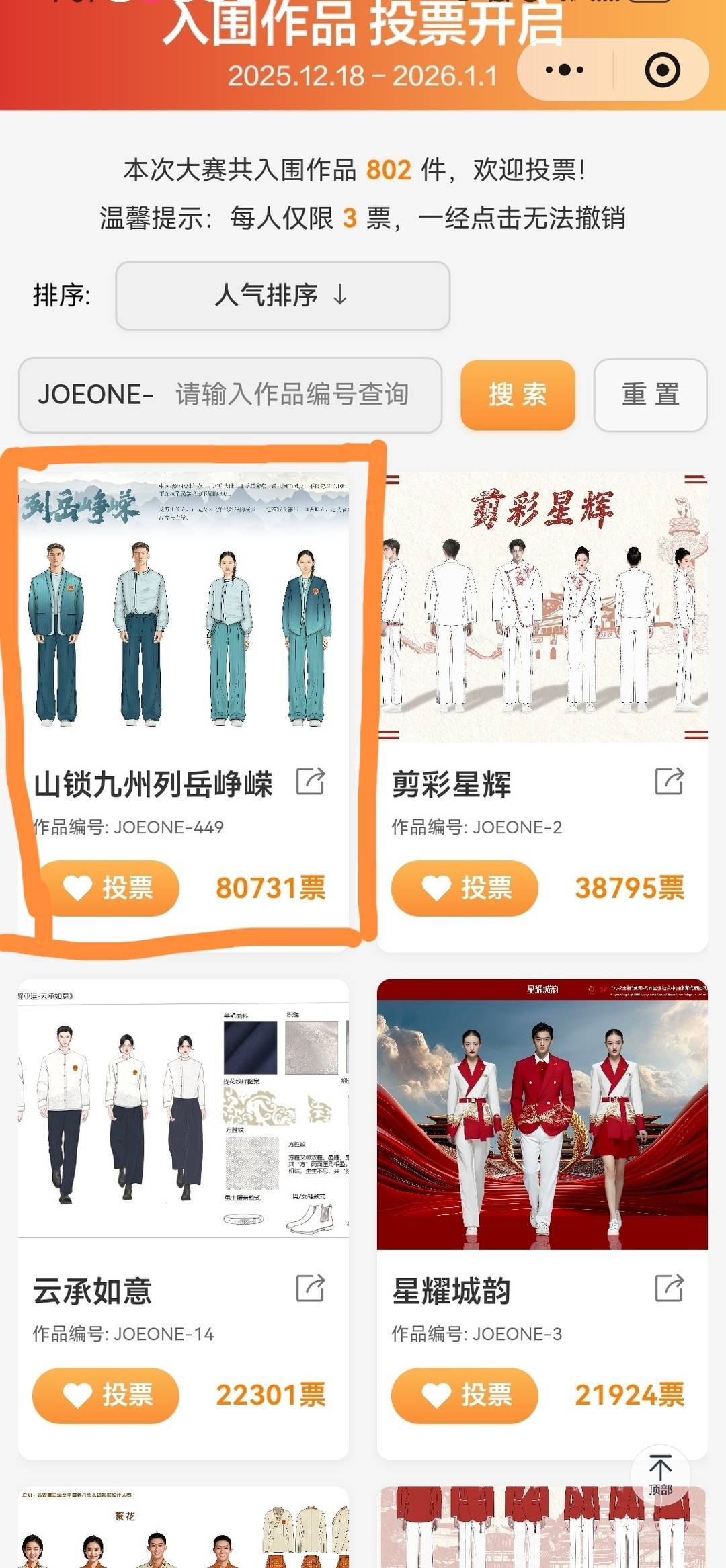726x1568 pixels.
Task: Open the 繁花 design entry image
Action: click(x=183, y=1532)
